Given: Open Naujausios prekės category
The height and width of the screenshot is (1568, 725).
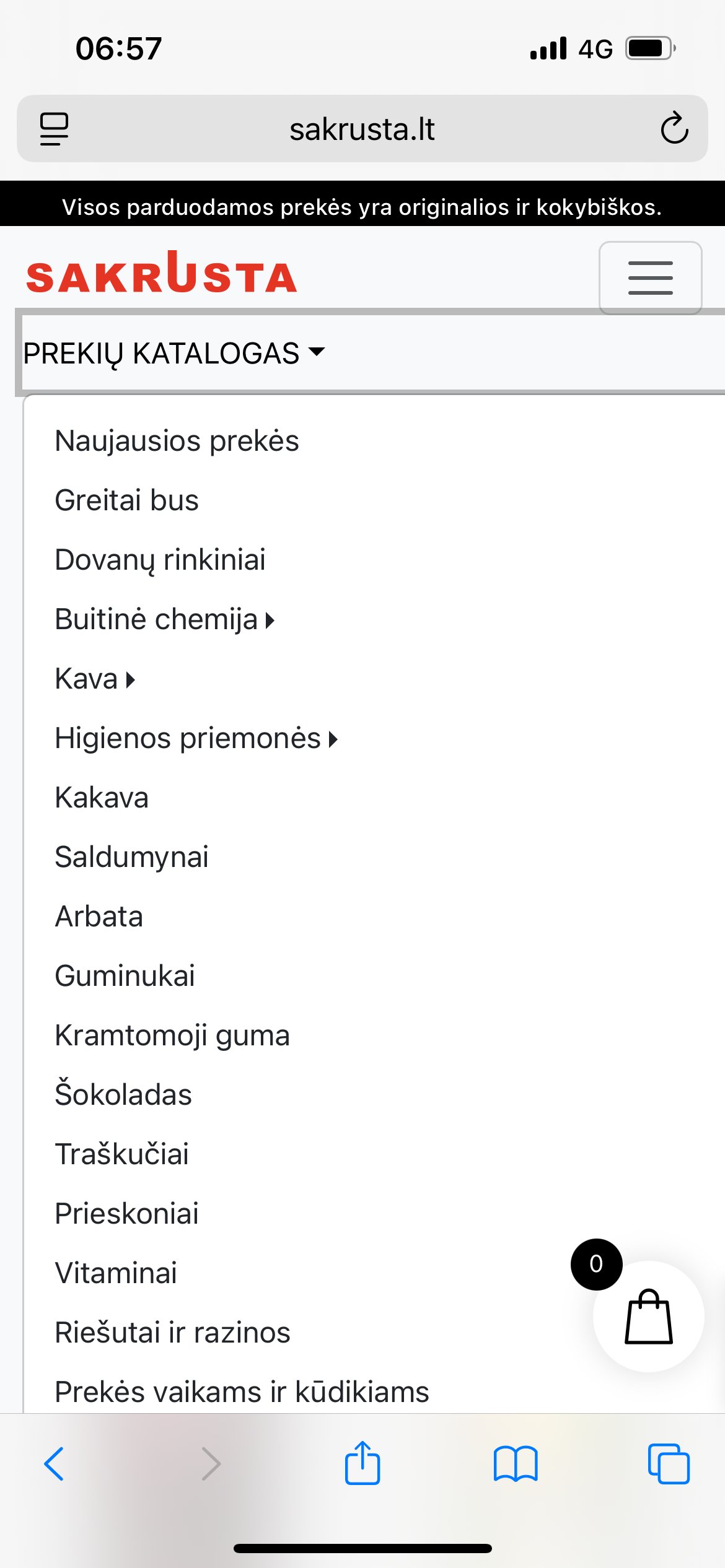Looking at the screenshot, I should [x=177, y=441].
